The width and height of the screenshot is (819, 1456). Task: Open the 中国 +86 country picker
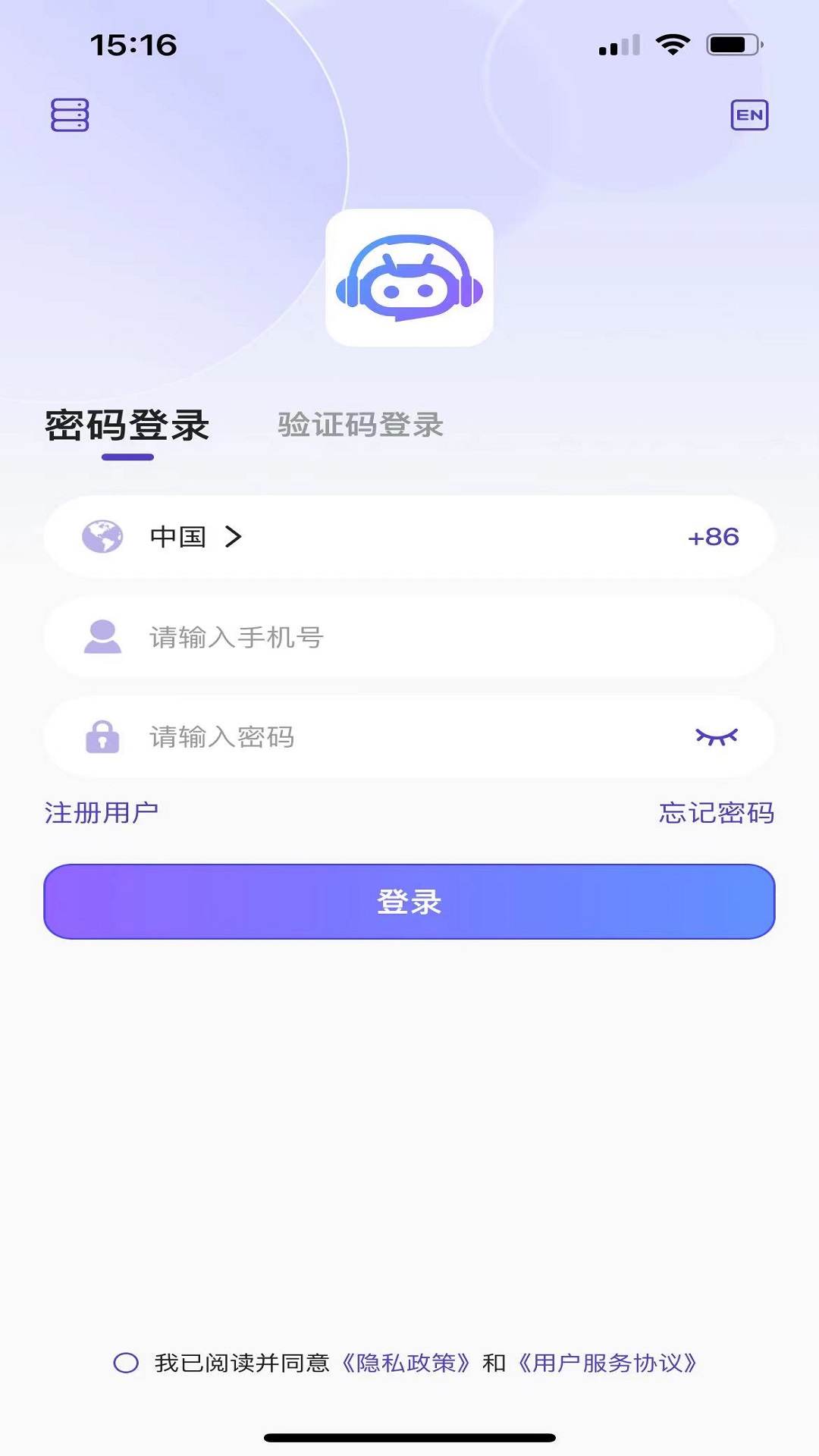[x=409, y=537]
